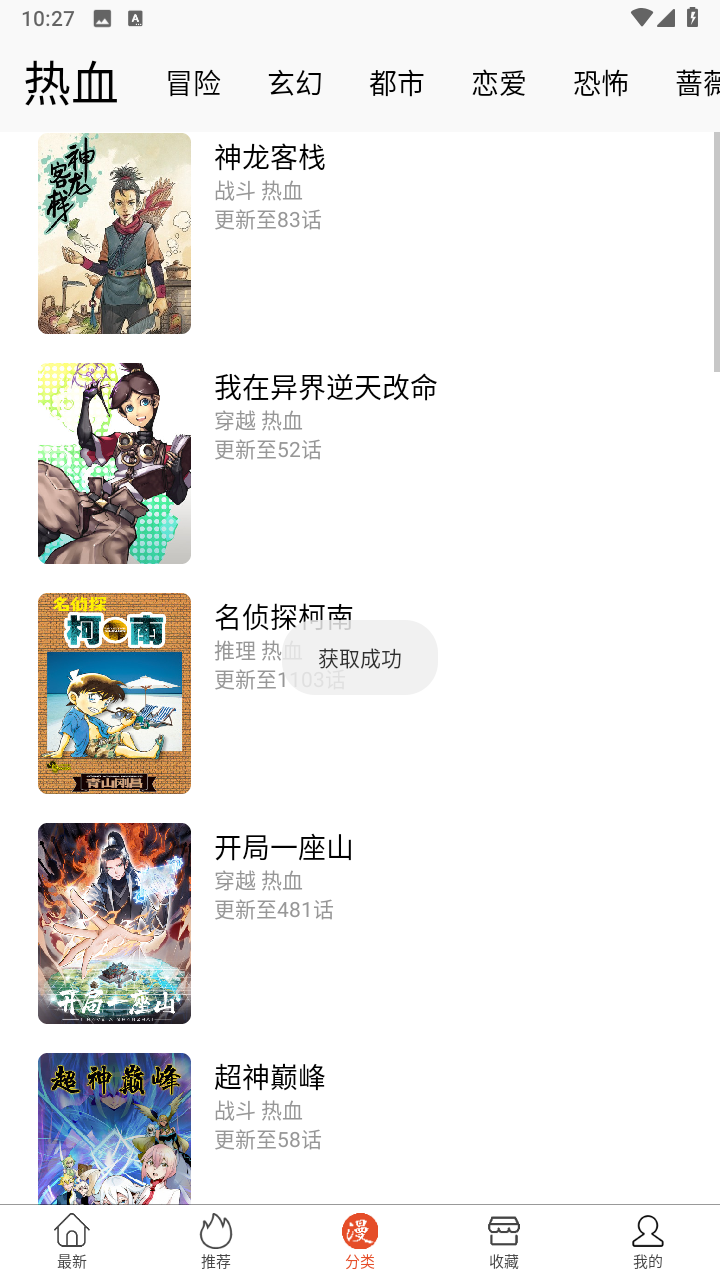
Task: Select the 玄幻 category tab
Action: (x=296, y=83)
